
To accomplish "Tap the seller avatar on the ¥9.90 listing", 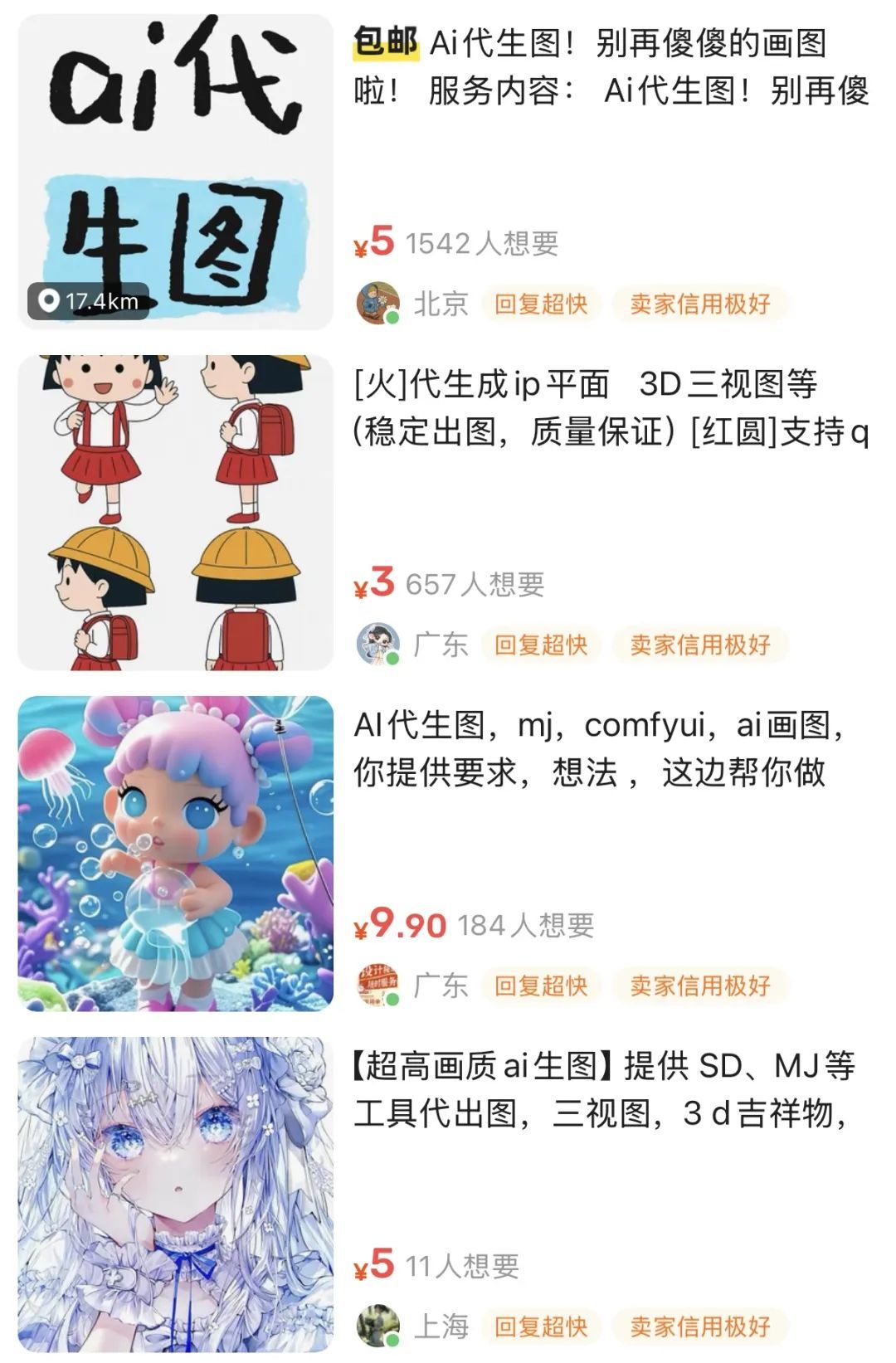I will click(377, 984).
